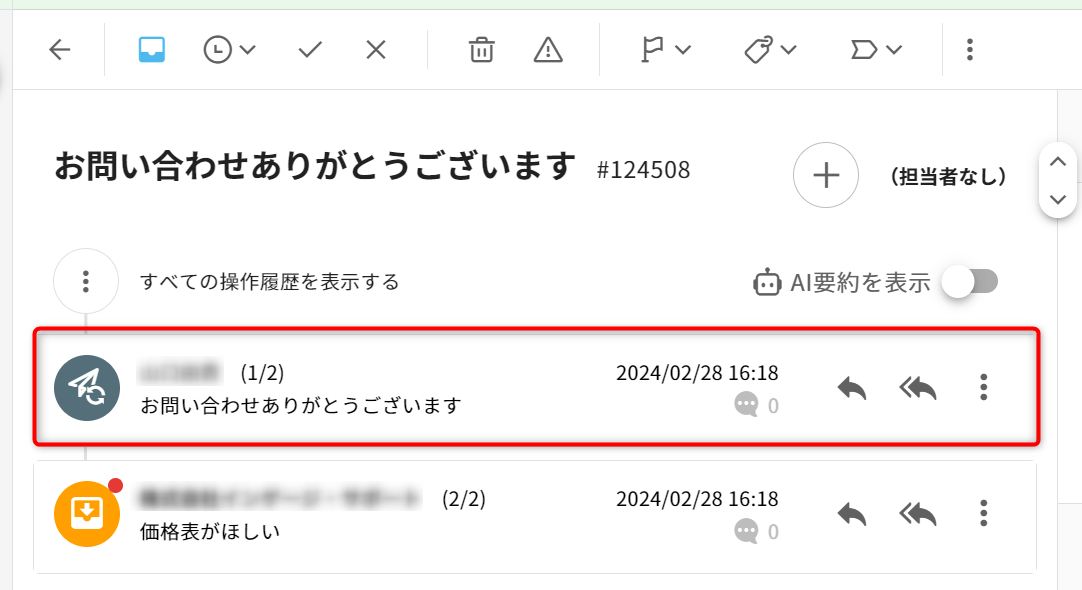Enable the AI要約を表示 switch
This screenshot has width=1082, height=590.
click(970, 282)
